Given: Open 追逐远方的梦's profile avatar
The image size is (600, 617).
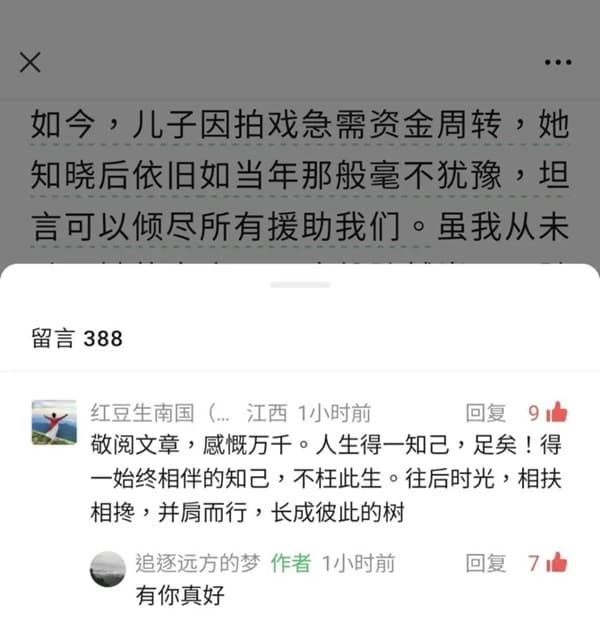Looking at the screenshot, I should [108, 569].
